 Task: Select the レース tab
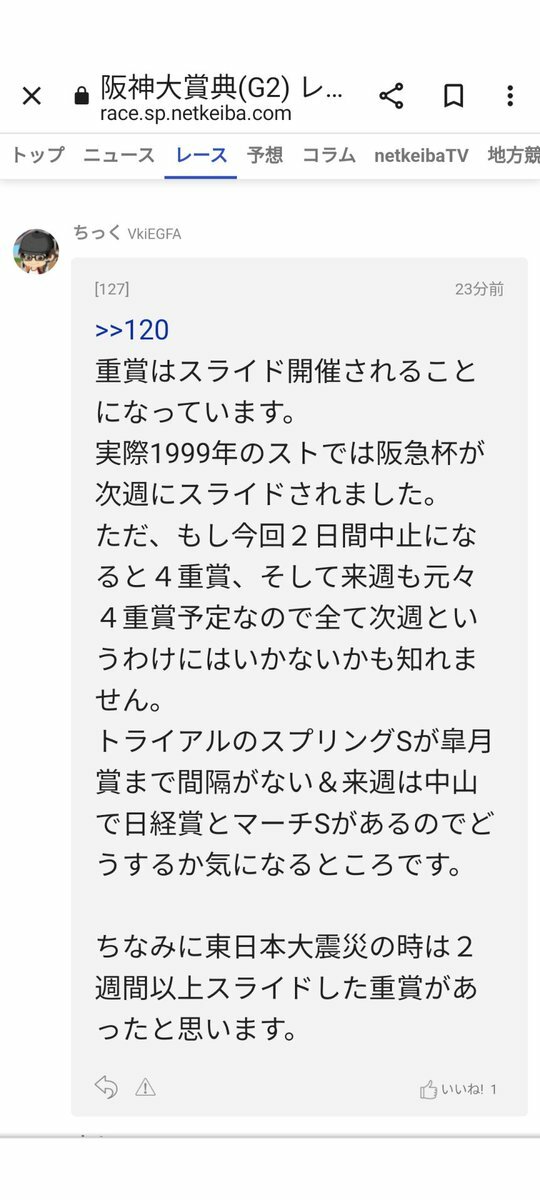tap(201, 155)
